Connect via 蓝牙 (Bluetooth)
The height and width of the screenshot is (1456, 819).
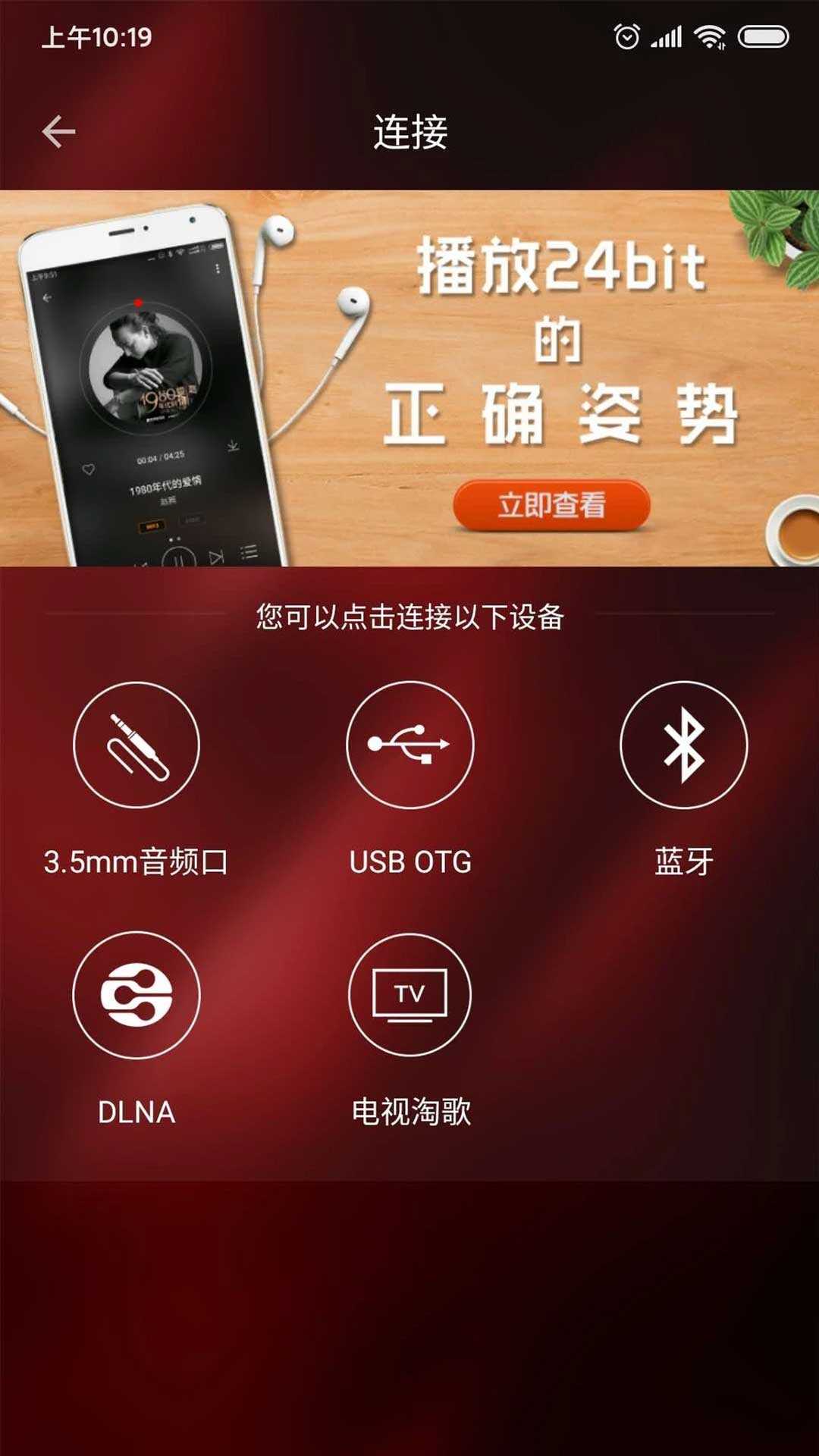coord(683,745)
